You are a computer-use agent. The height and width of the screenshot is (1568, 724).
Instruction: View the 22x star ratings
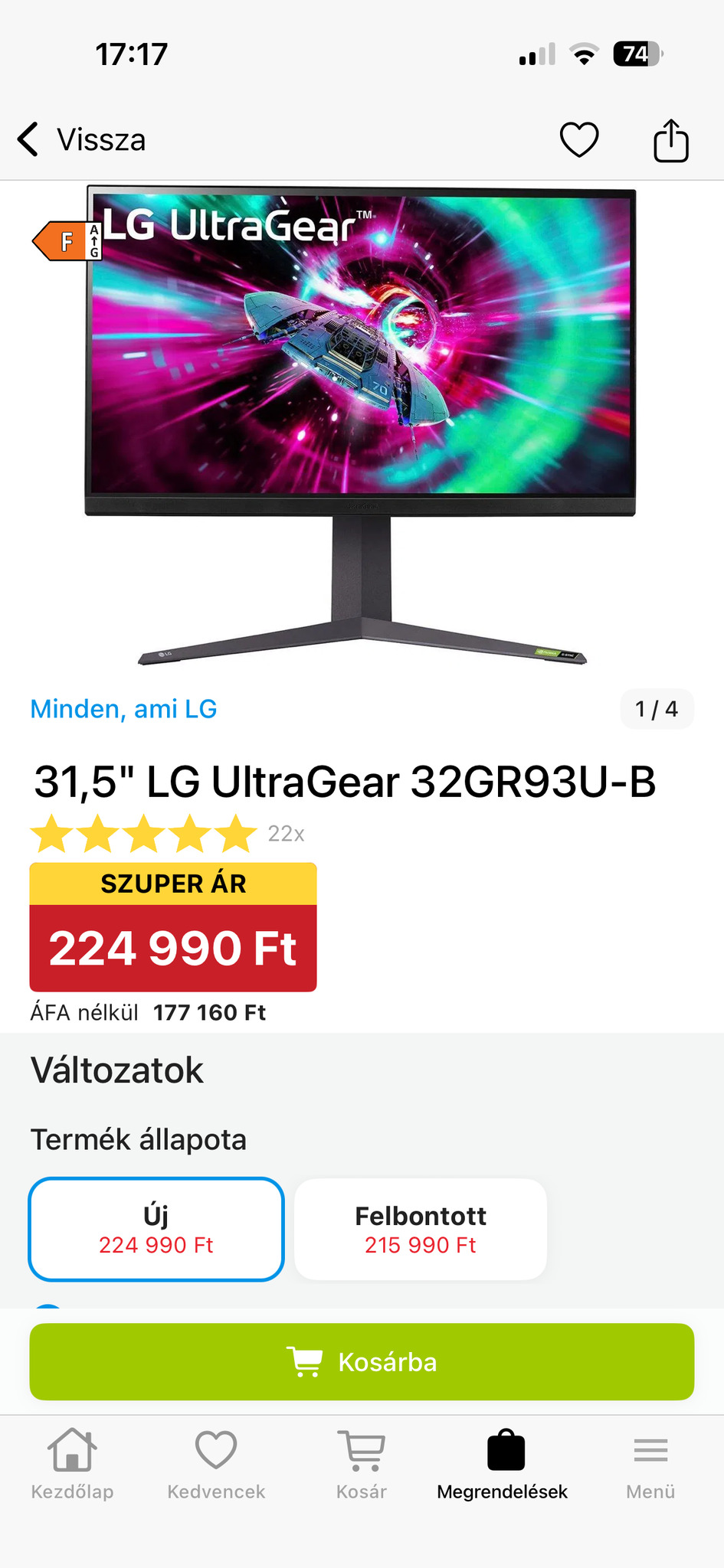click(x=167, y=834)
